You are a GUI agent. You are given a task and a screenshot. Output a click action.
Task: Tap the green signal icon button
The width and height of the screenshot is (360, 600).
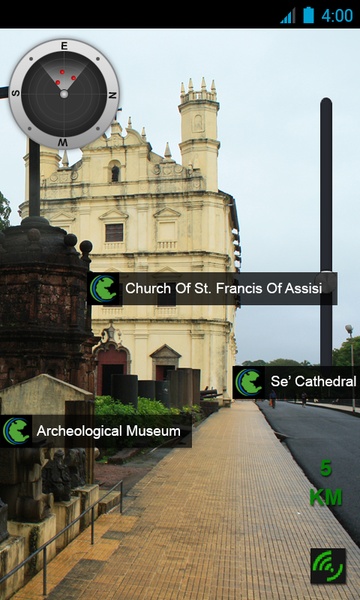point(328,566)
